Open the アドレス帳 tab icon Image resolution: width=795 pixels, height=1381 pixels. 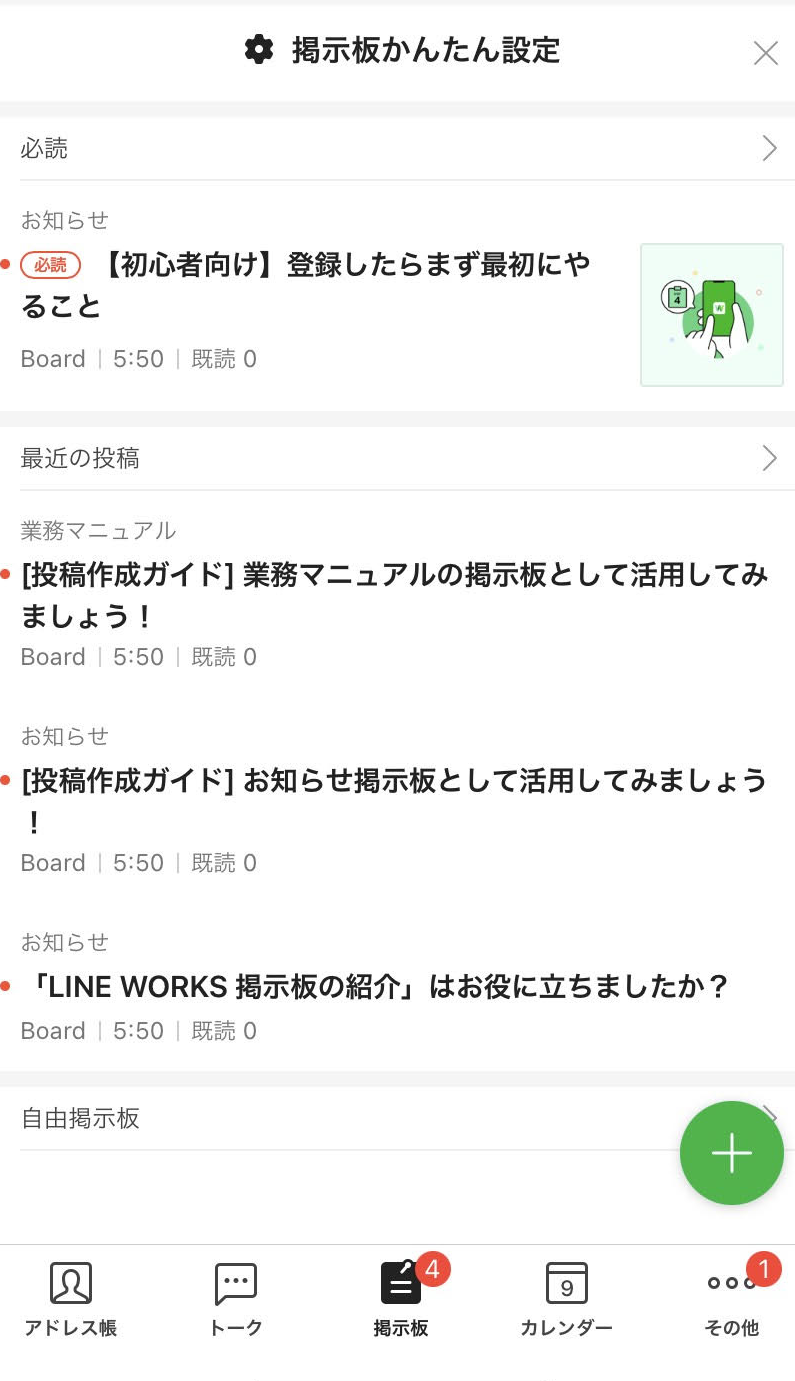pos(70,1283)
